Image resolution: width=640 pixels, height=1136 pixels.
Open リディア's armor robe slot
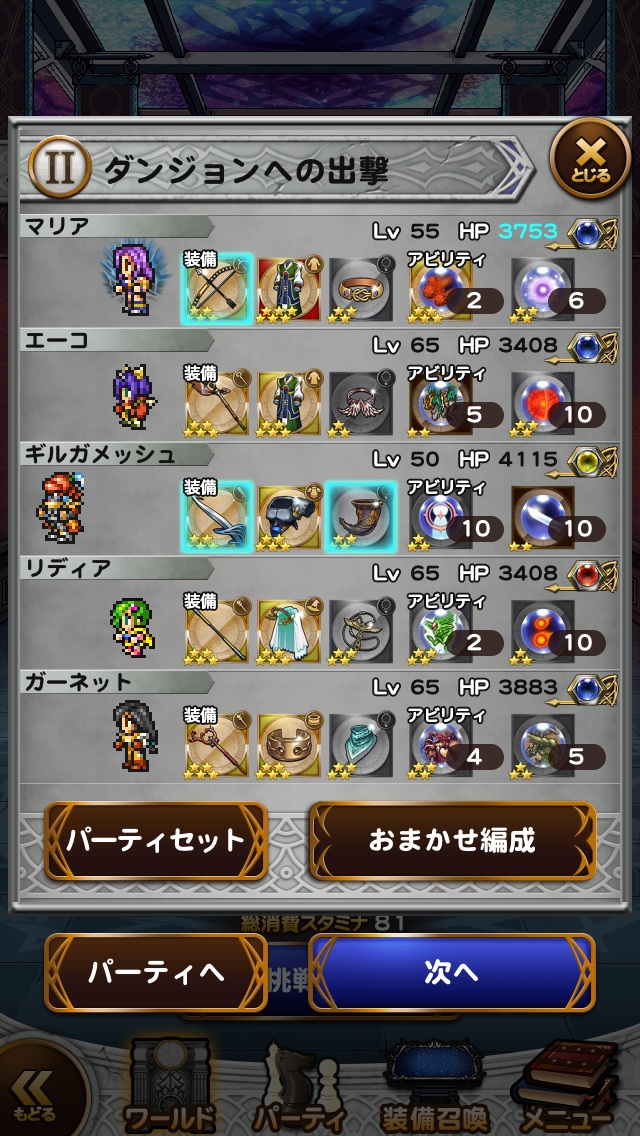coord(289,629)
